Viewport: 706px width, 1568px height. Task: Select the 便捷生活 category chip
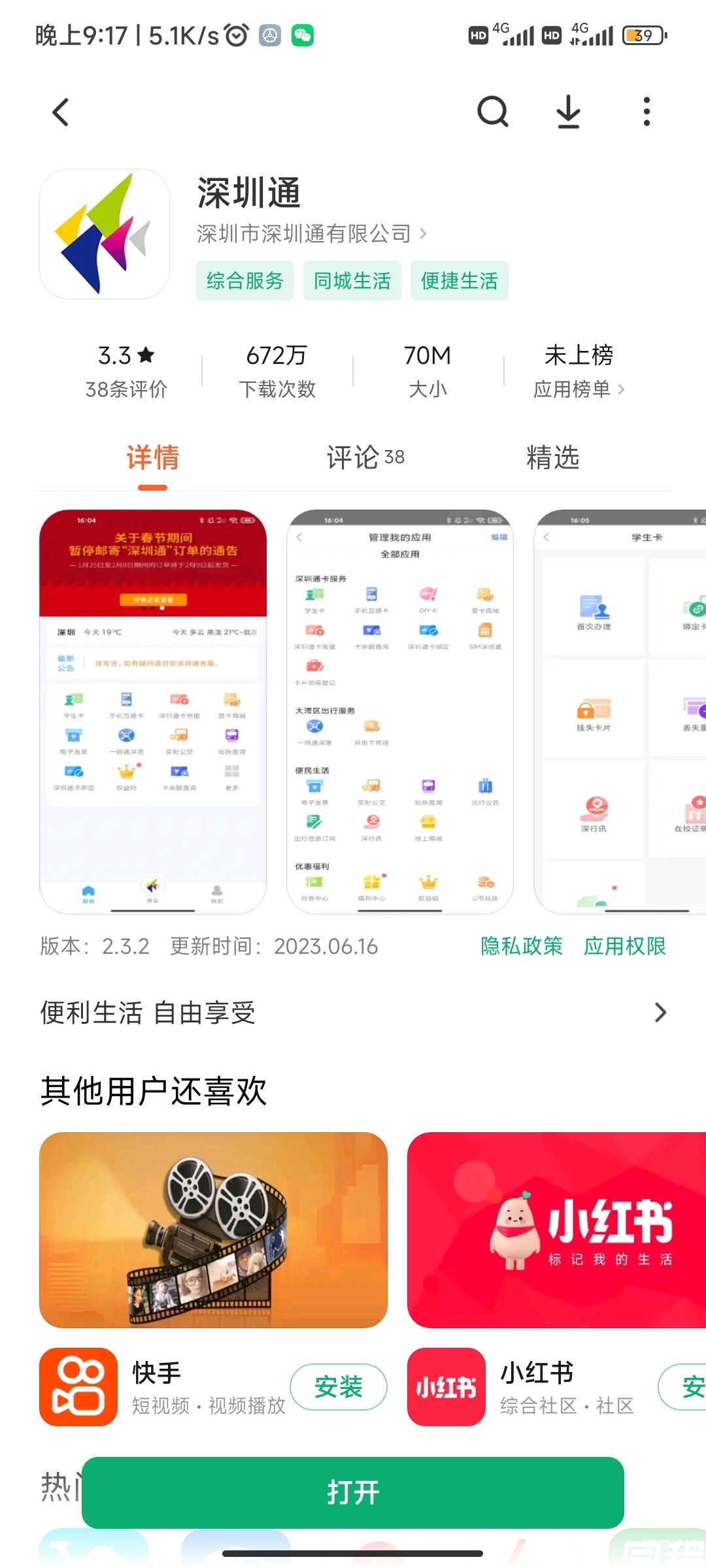(459, 281)
